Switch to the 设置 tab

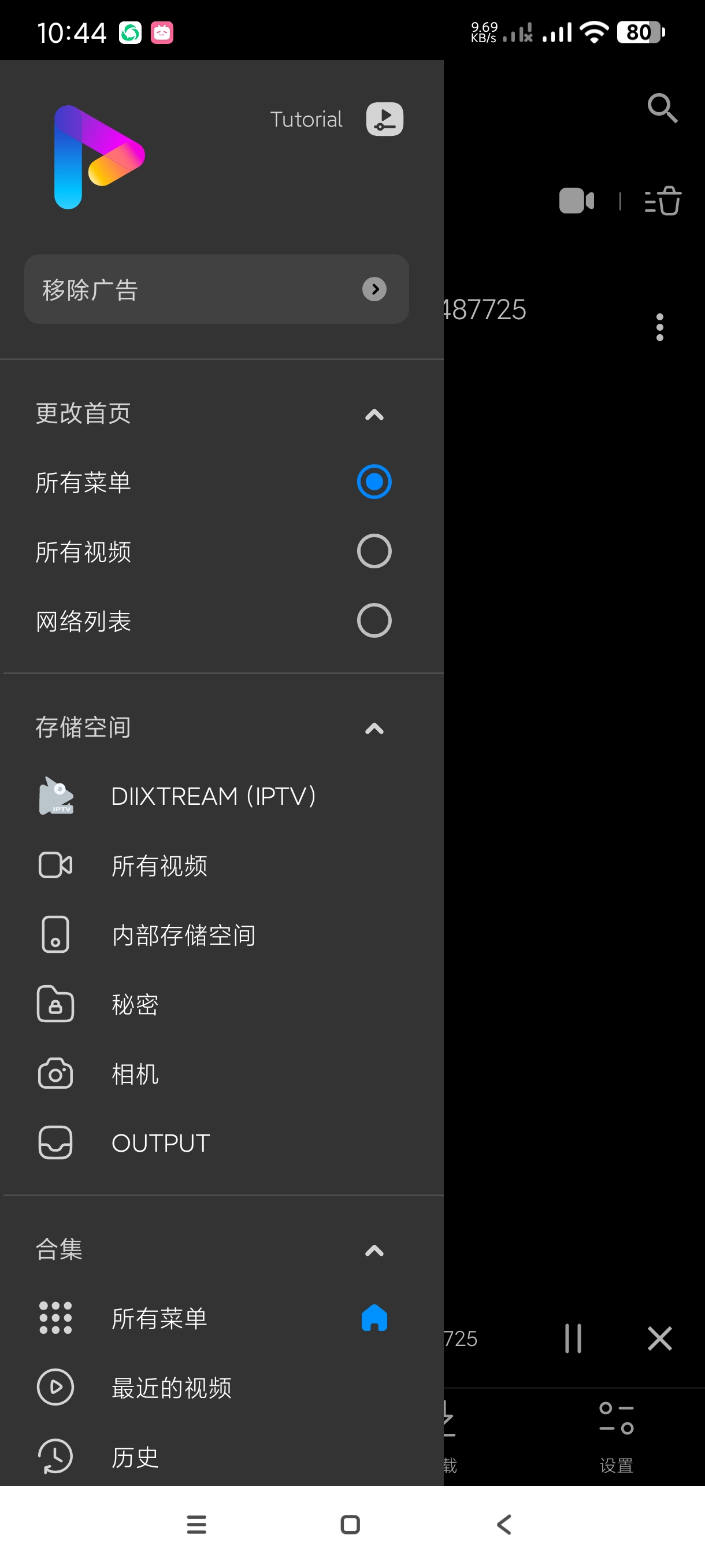[x=615, y=1437]
